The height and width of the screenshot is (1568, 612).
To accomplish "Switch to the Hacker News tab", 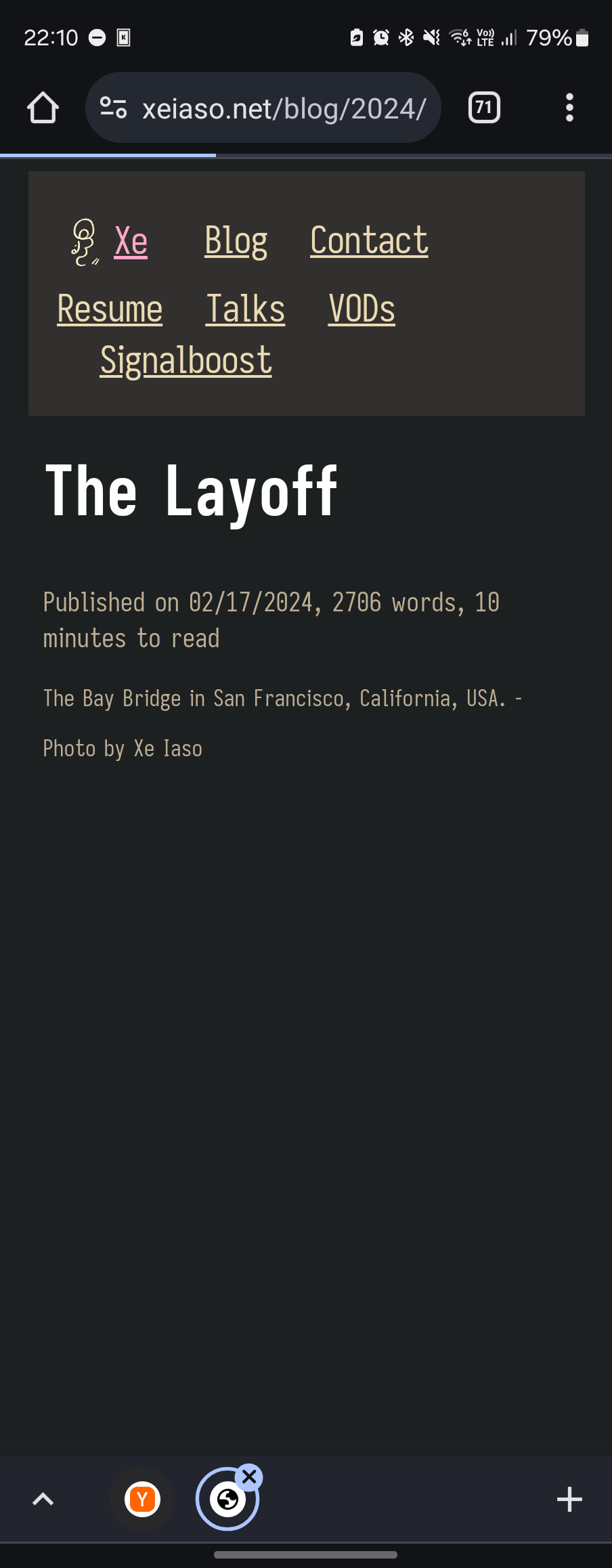I will coord(142,1500).
